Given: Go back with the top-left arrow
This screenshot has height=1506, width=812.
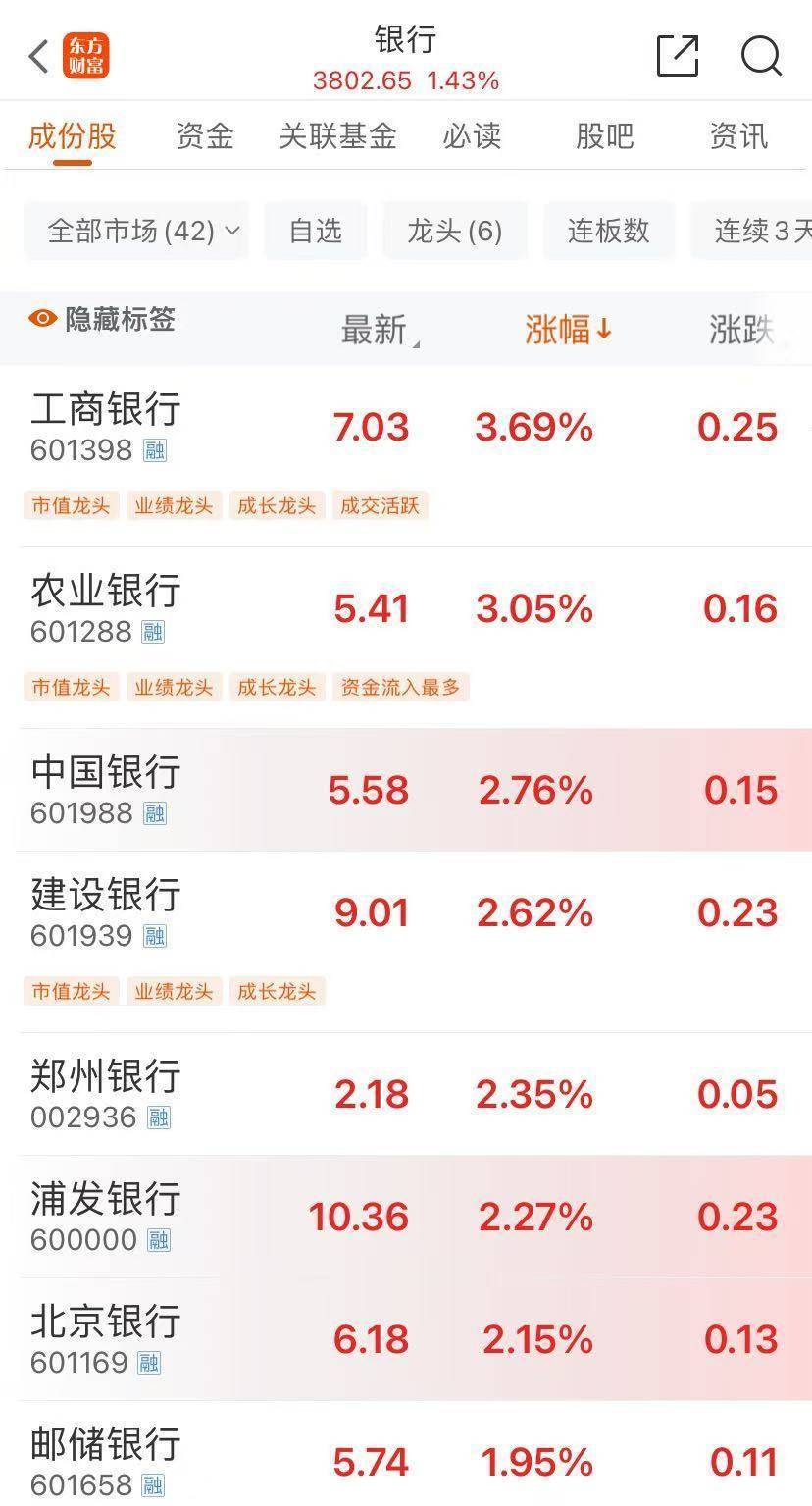Looking at the screenshot, I should coord(39,56).
